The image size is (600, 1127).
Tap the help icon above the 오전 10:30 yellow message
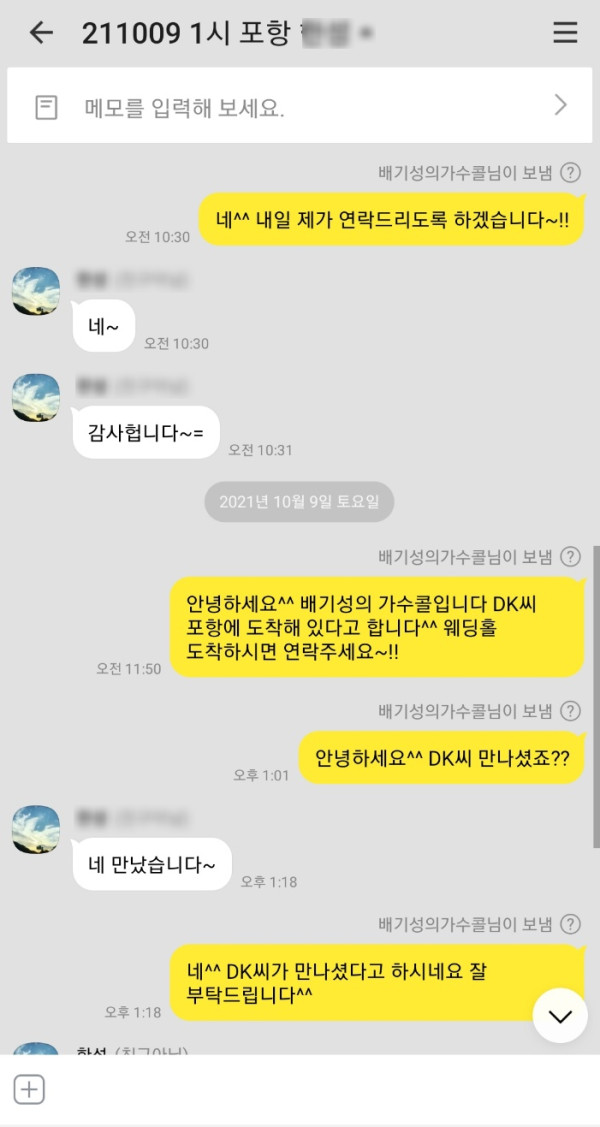[570, 173]
